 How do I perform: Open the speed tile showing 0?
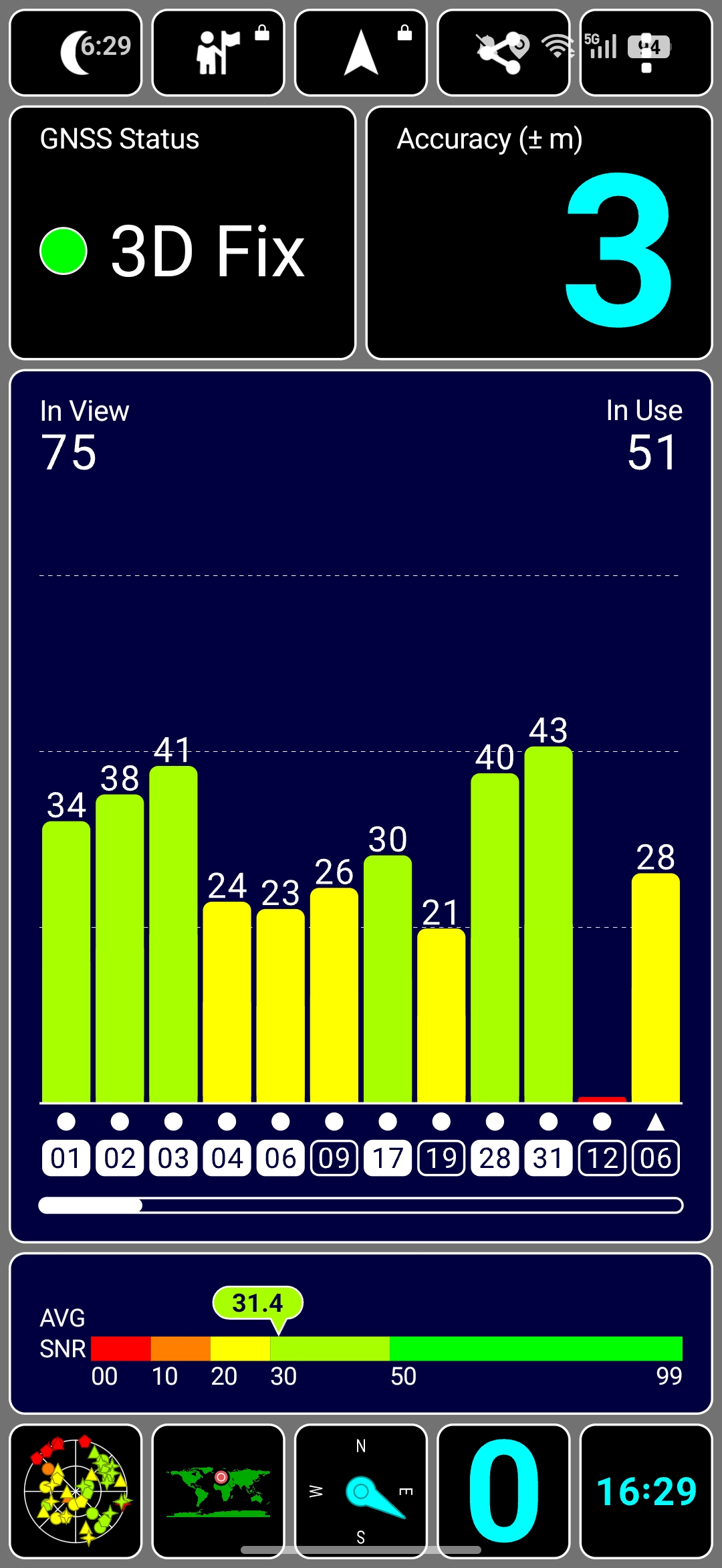pyautogui.click(x=503, y=1491)
